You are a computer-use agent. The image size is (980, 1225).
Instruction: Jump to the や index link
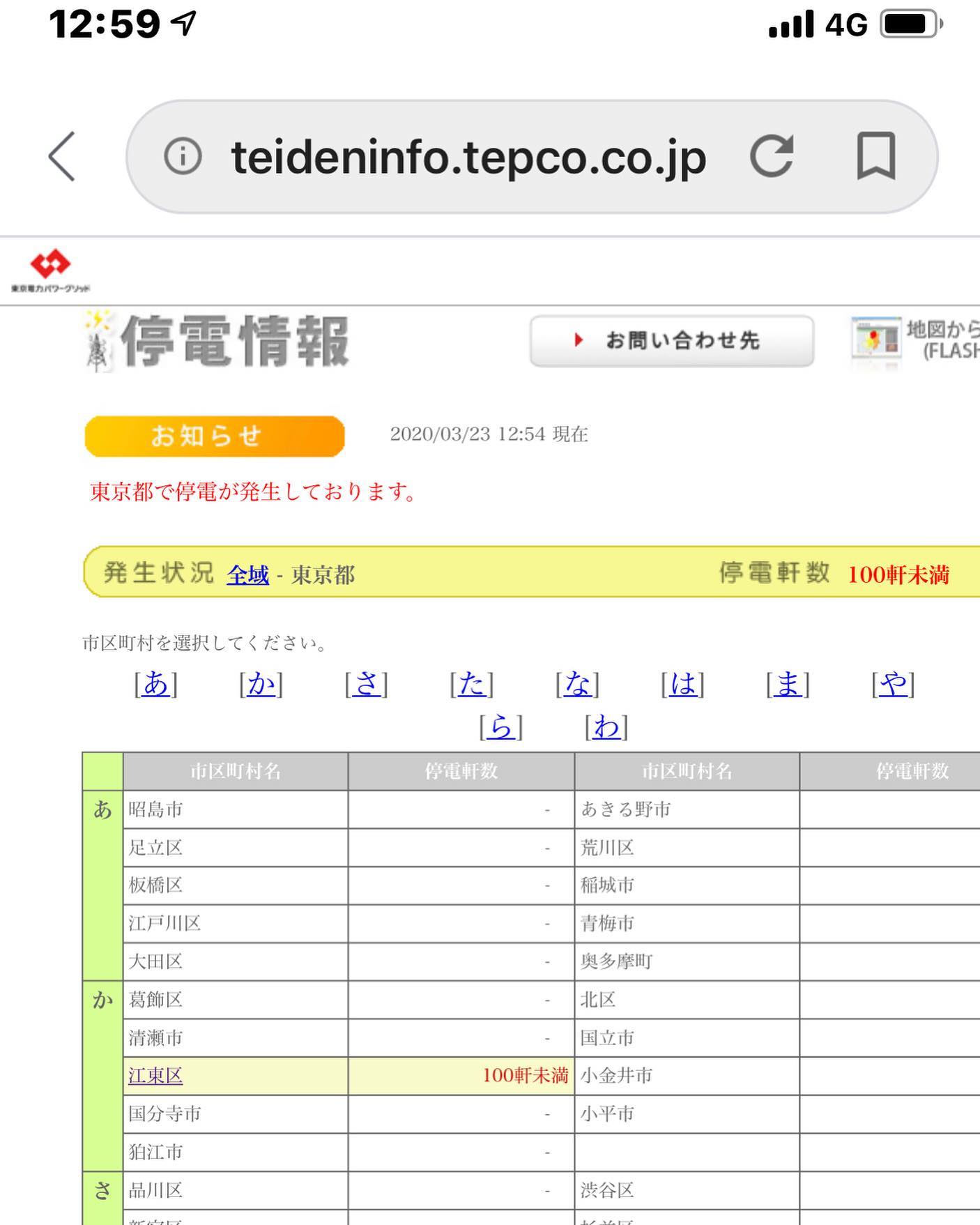click(x=893, y=684)
